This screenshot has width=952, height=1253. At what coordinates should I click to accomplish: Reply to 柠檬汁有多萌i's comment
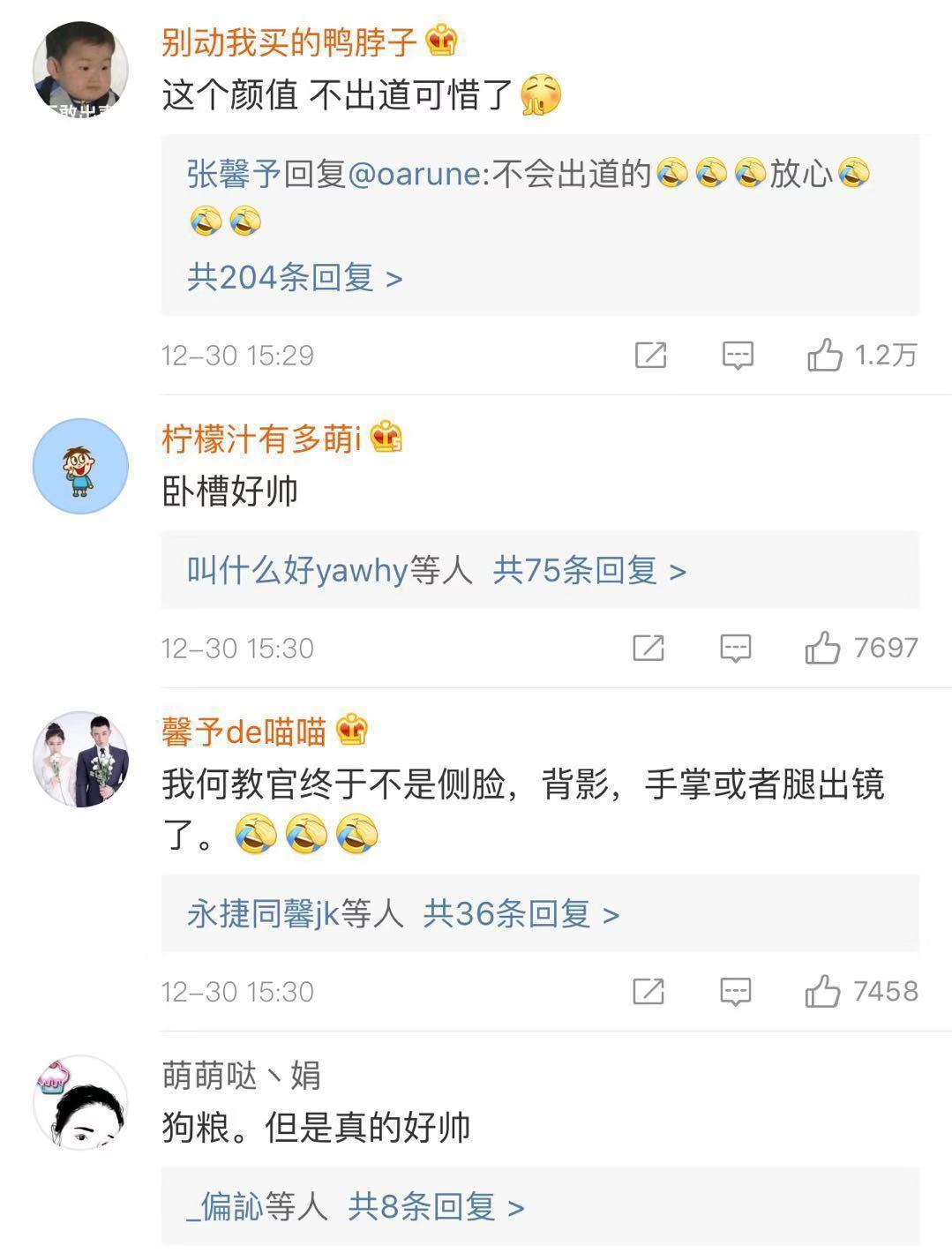click(736, 649)
